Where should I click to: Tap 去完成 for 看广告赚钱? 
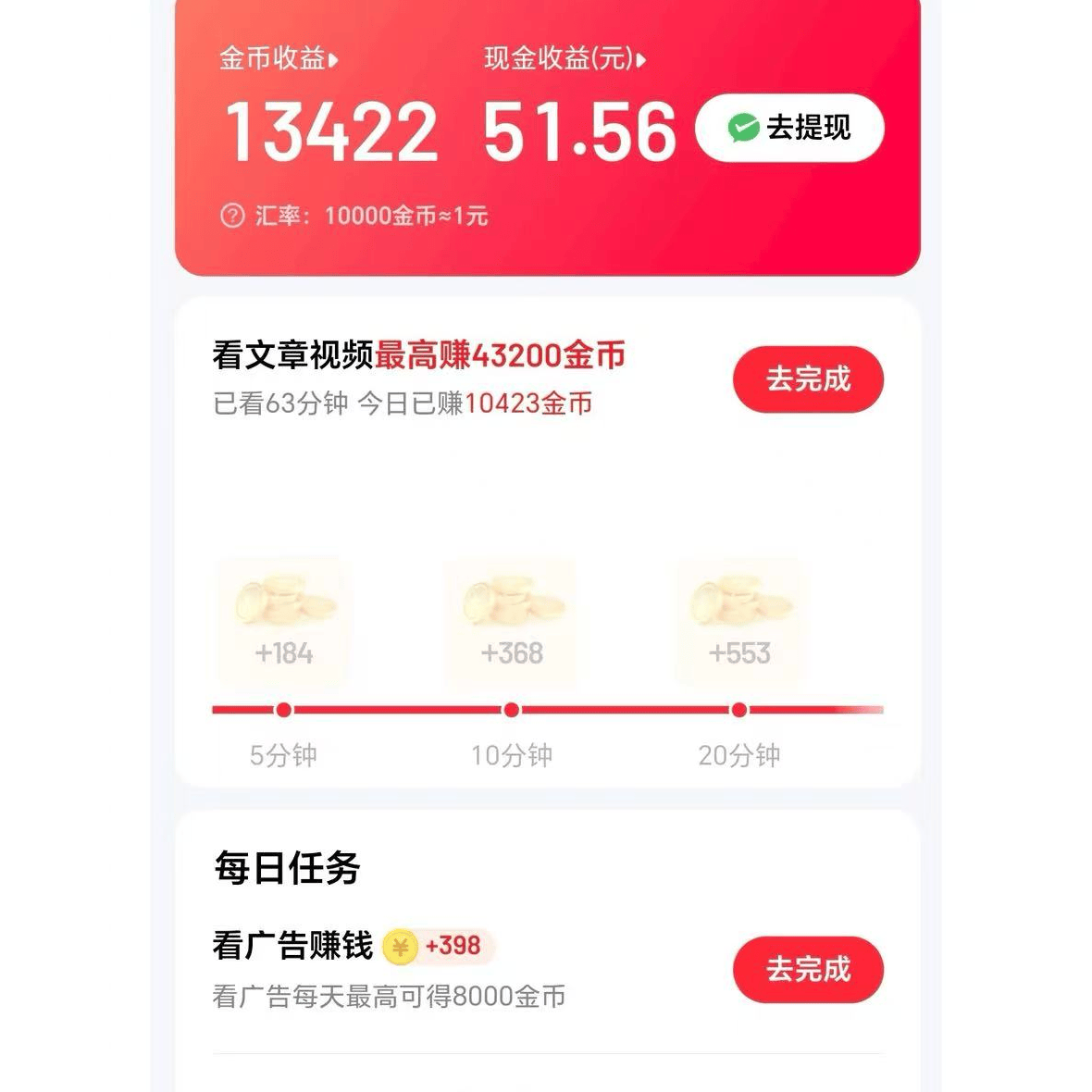tap(808, 969)
